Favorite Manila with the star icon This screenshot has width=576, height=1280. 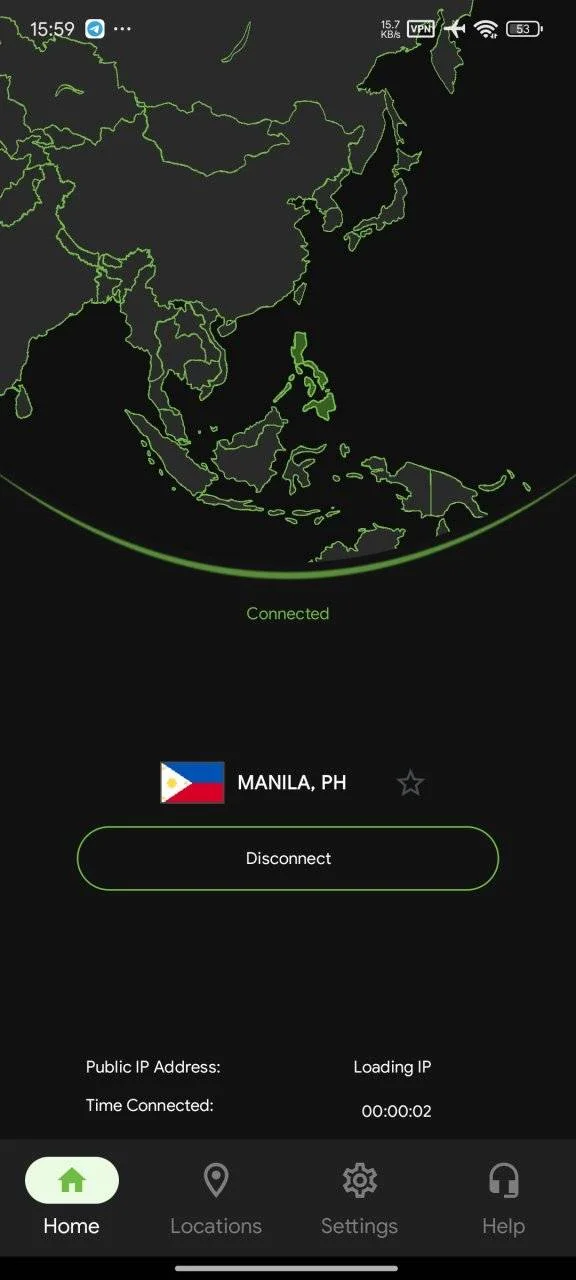410,783
